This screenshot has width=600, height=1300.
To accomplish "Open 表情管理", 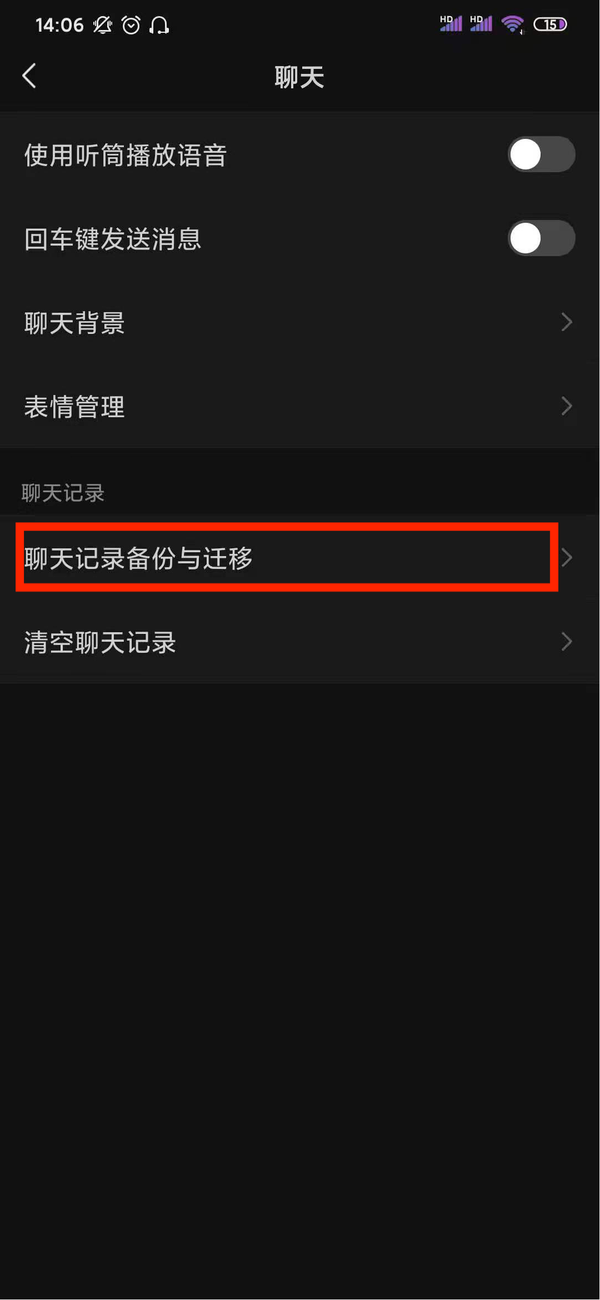I will 300,407.
